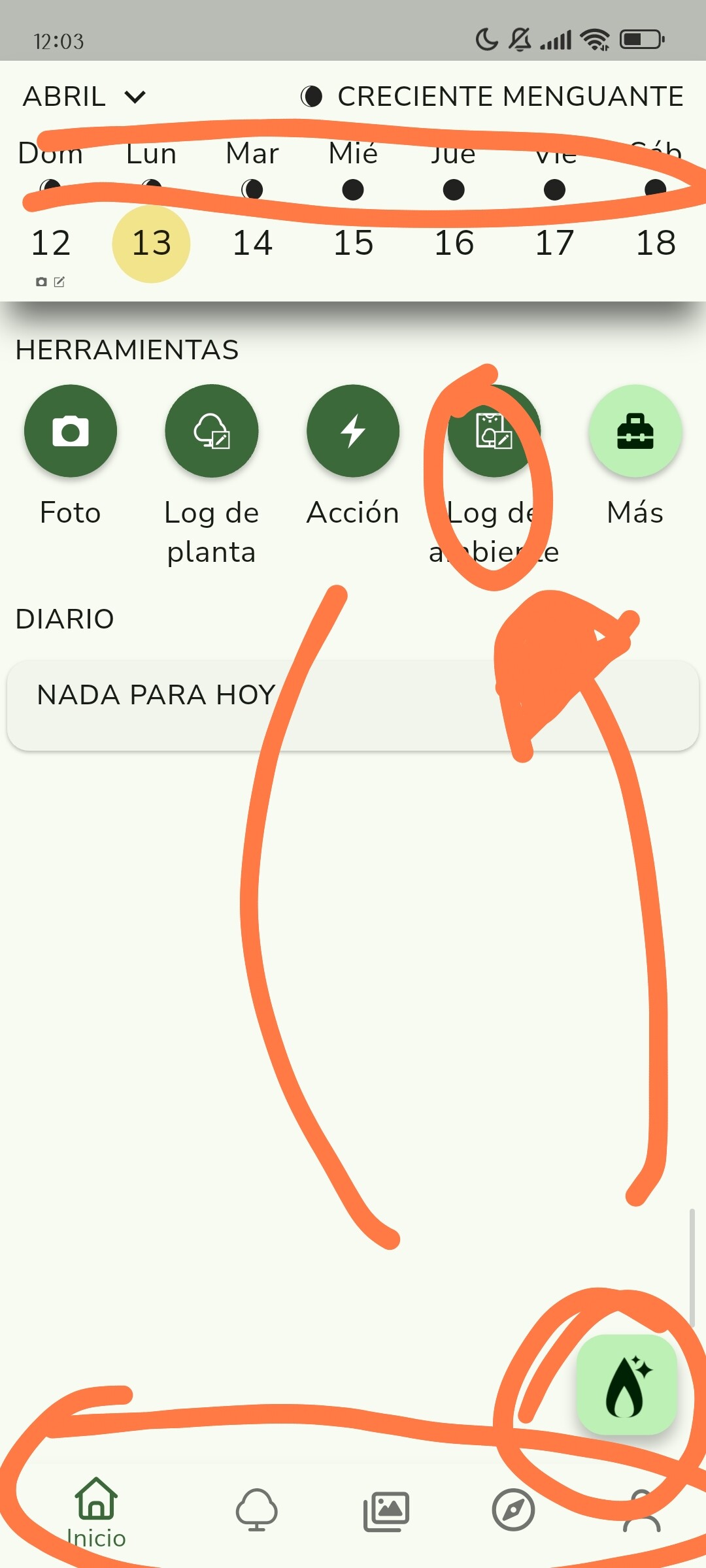This screenshot has width=706, height=1568.
Task: Show the Más tools
Action: pos(635,431)
